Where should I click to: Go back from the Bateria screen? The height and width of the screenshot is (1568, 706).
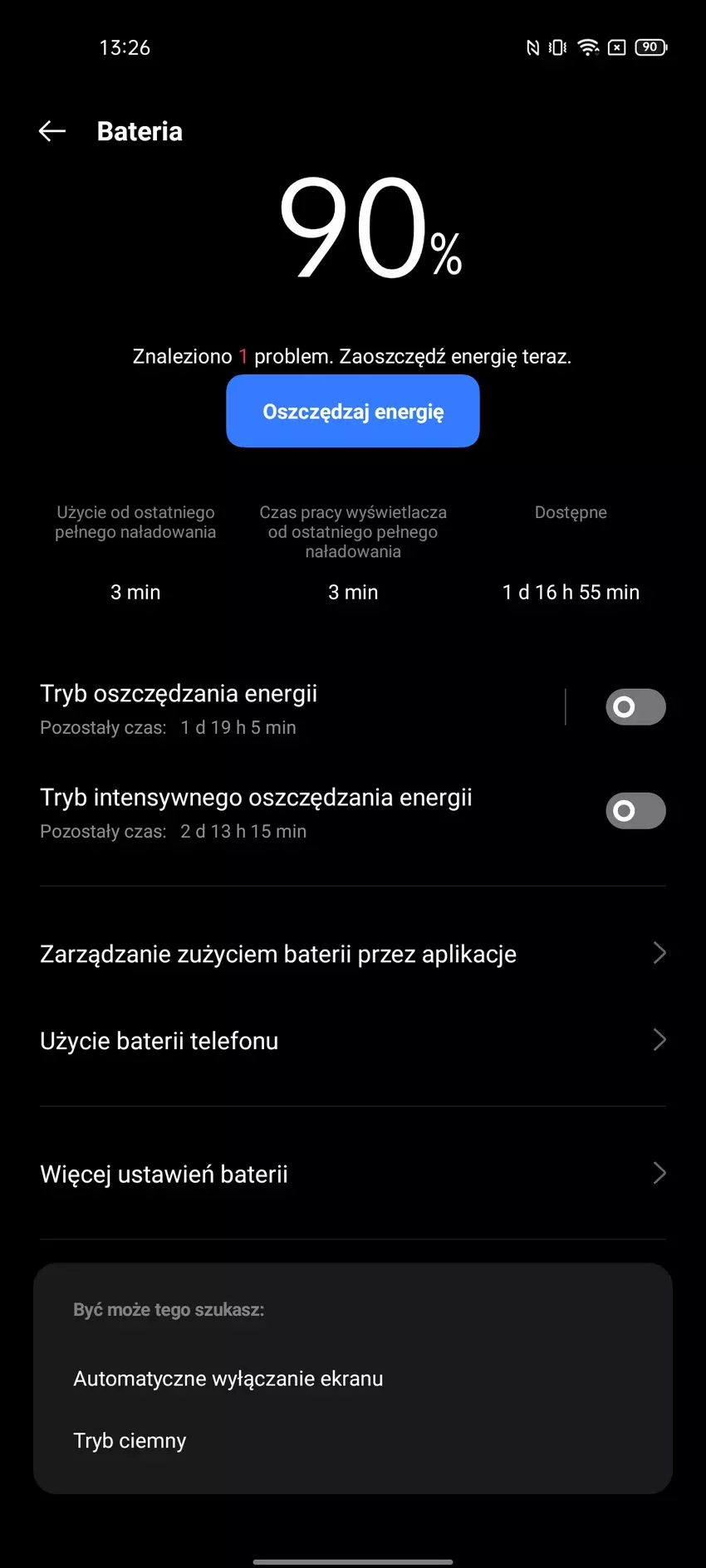click(52, 131)
